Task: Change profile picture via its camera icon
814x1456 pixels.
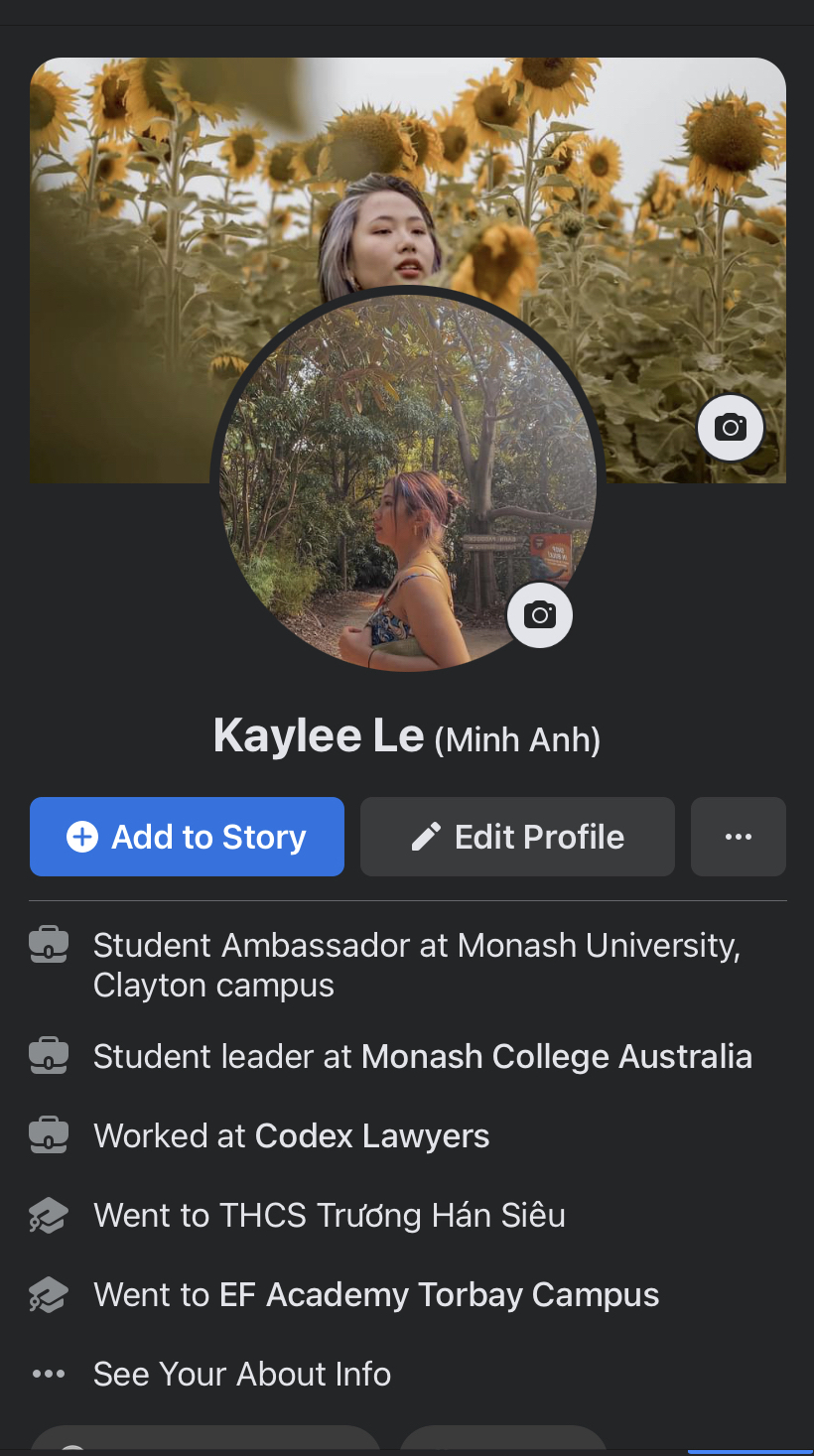Action: pos(540,614)
